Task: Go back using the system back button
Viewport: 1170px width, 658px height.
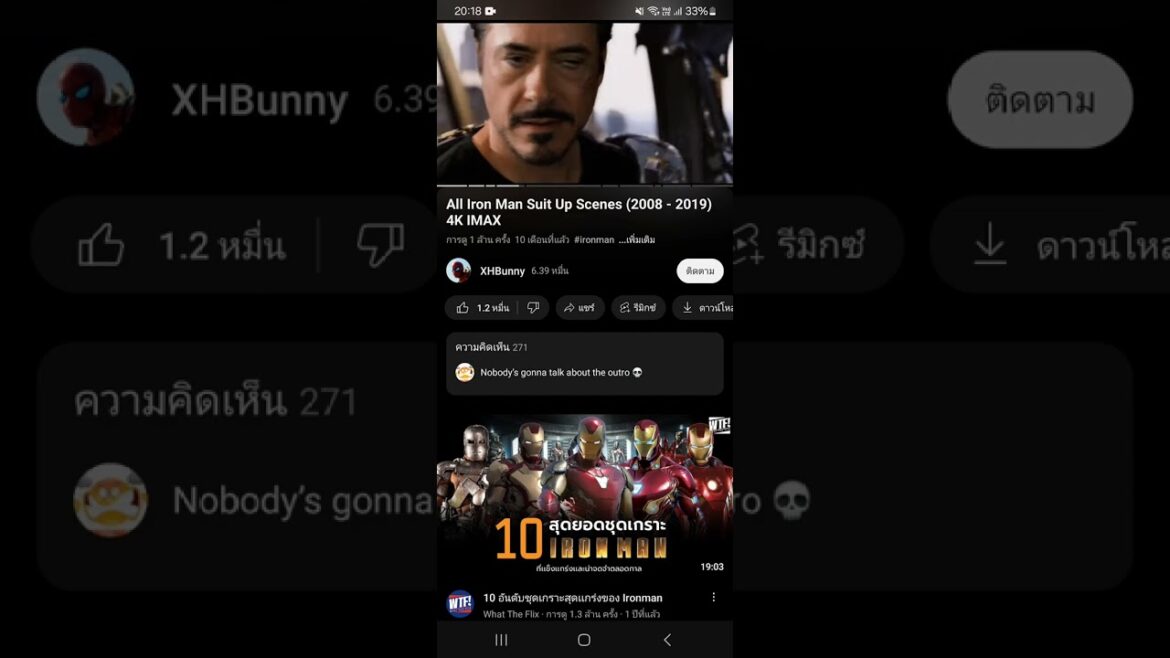Action: coord(667,640)
